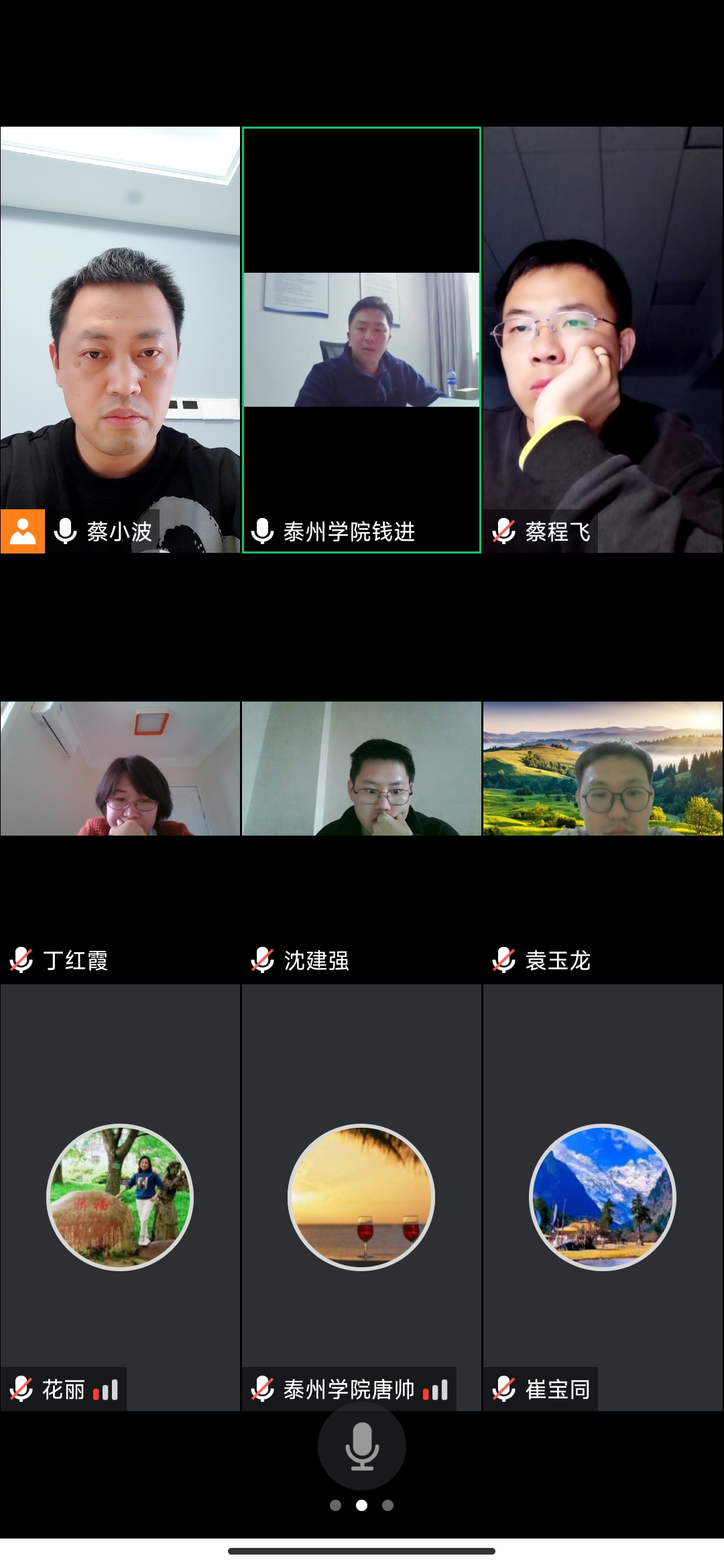724x1568 pixels.
Task: Select the 泰州学院钱进 video tile
Action: pyautogui.click(x=361, y=339)
